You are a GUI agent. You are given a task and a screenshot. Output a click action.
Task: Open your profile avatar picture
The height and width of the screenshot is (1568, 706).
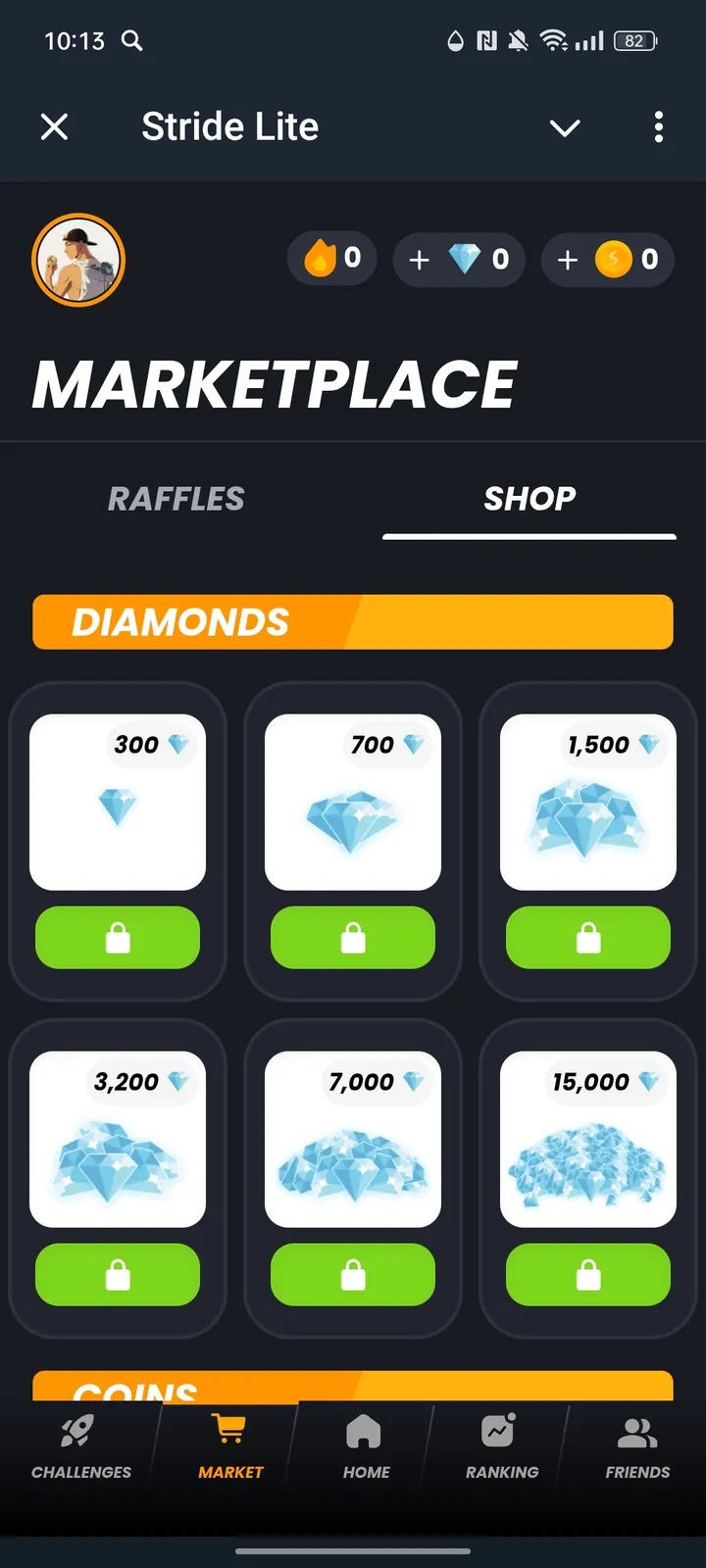(x=78, y=259)
